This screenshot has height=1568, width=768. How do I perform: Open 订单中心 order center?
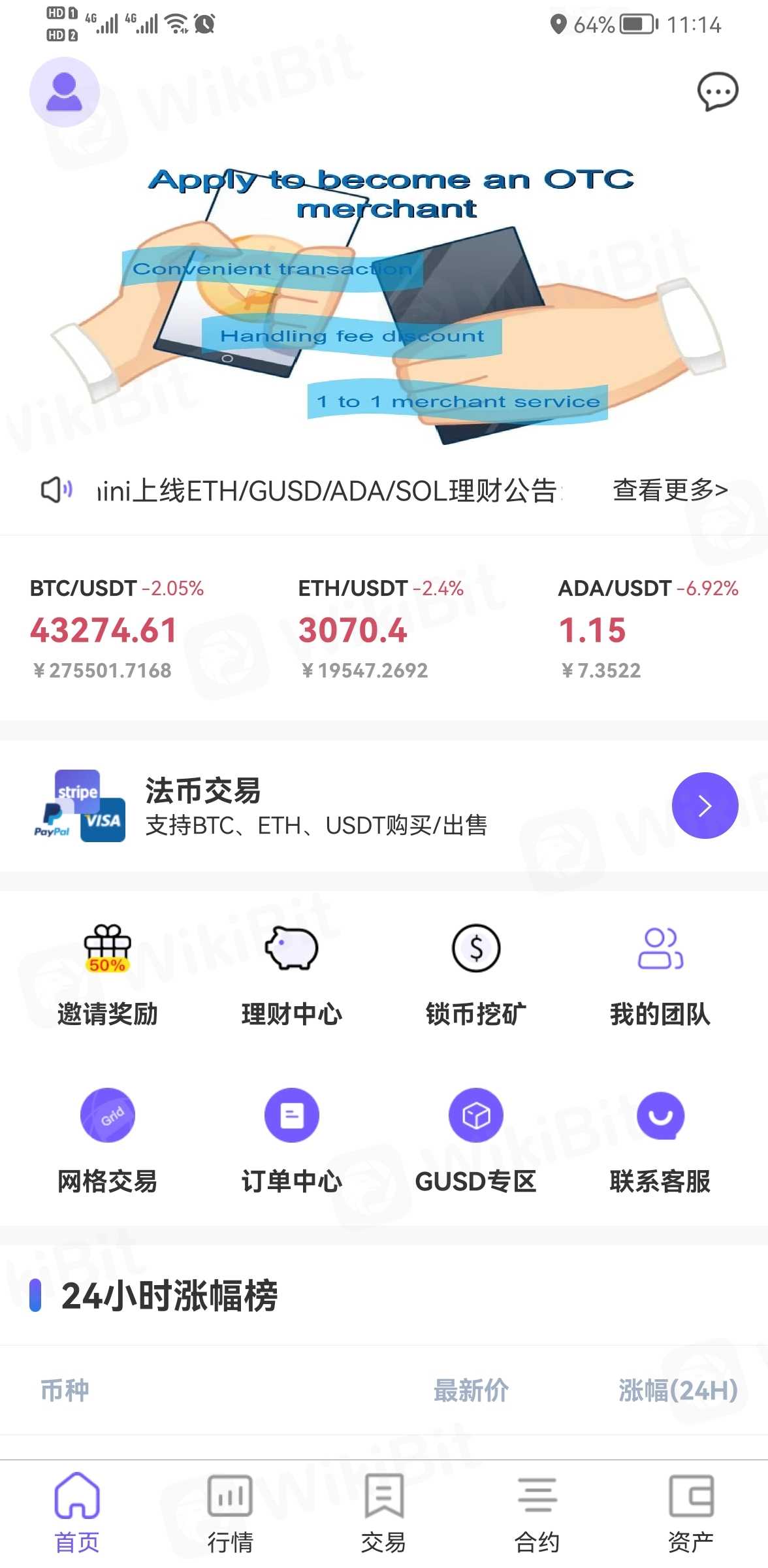tap(291, 1141)
